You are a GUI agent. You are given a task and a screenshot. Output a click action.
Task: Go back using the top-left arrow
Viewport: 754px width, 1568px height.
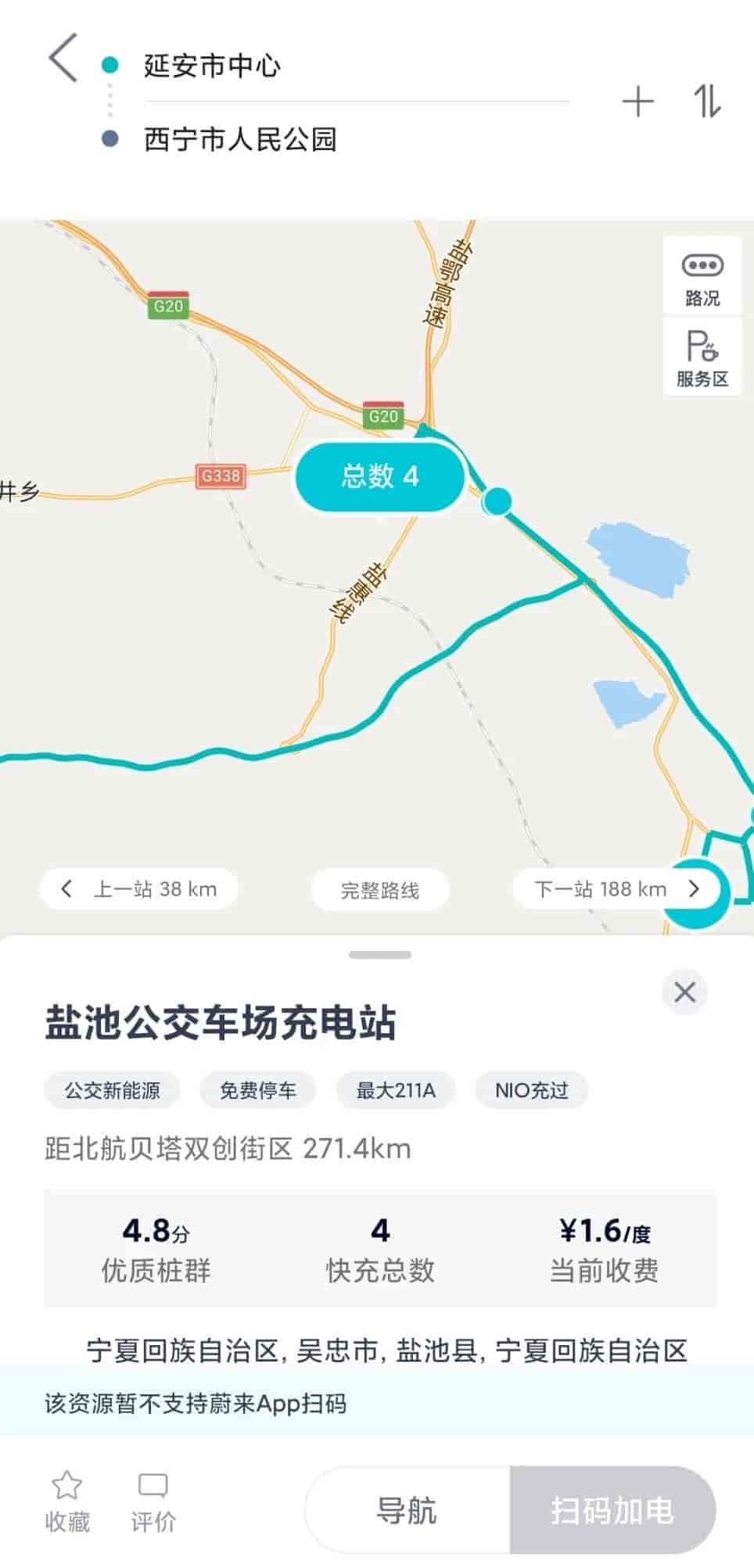tap(64, 58)
